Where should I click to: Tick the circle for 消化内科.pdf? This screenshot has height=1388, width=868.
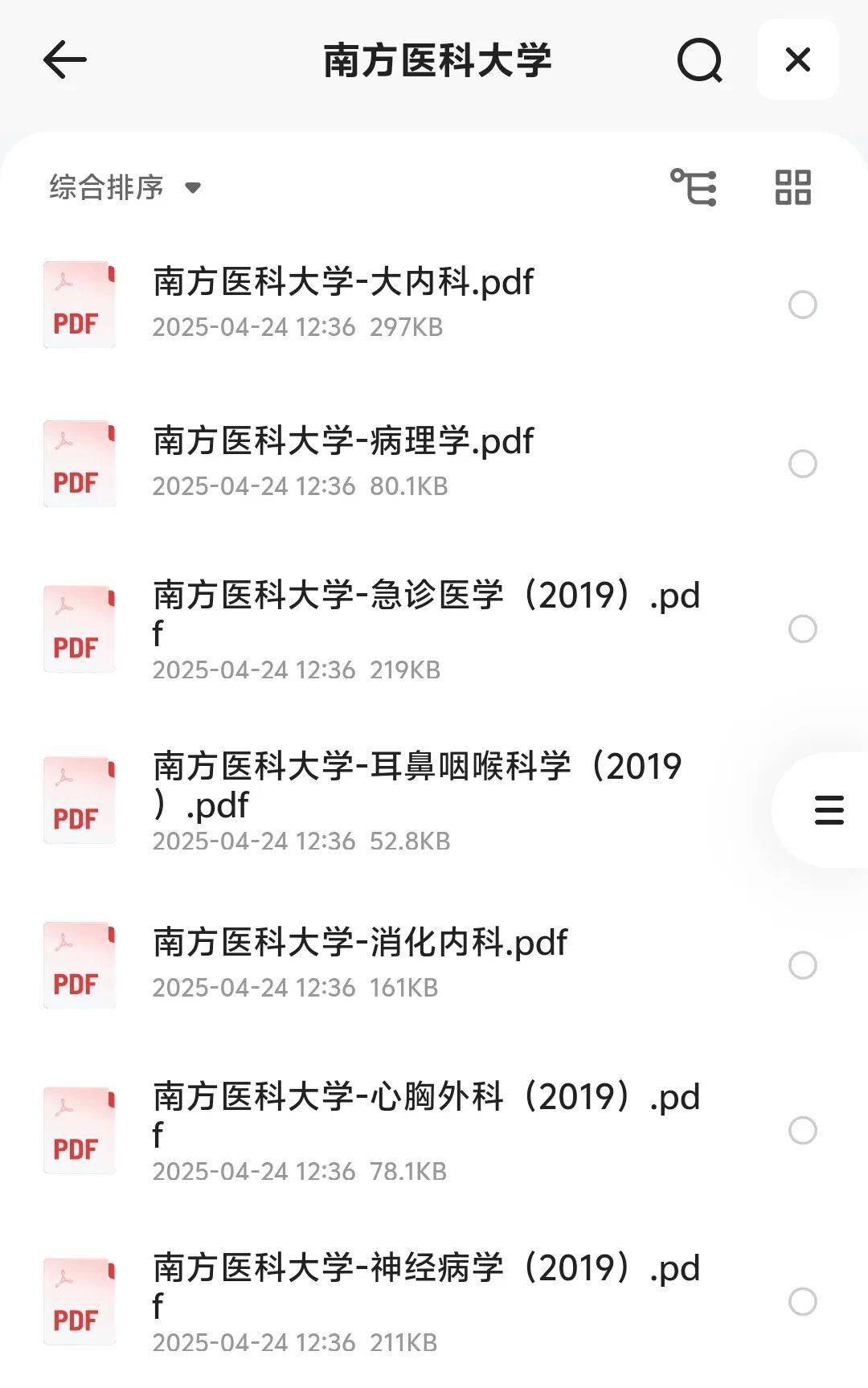click(x=802, y=965)
